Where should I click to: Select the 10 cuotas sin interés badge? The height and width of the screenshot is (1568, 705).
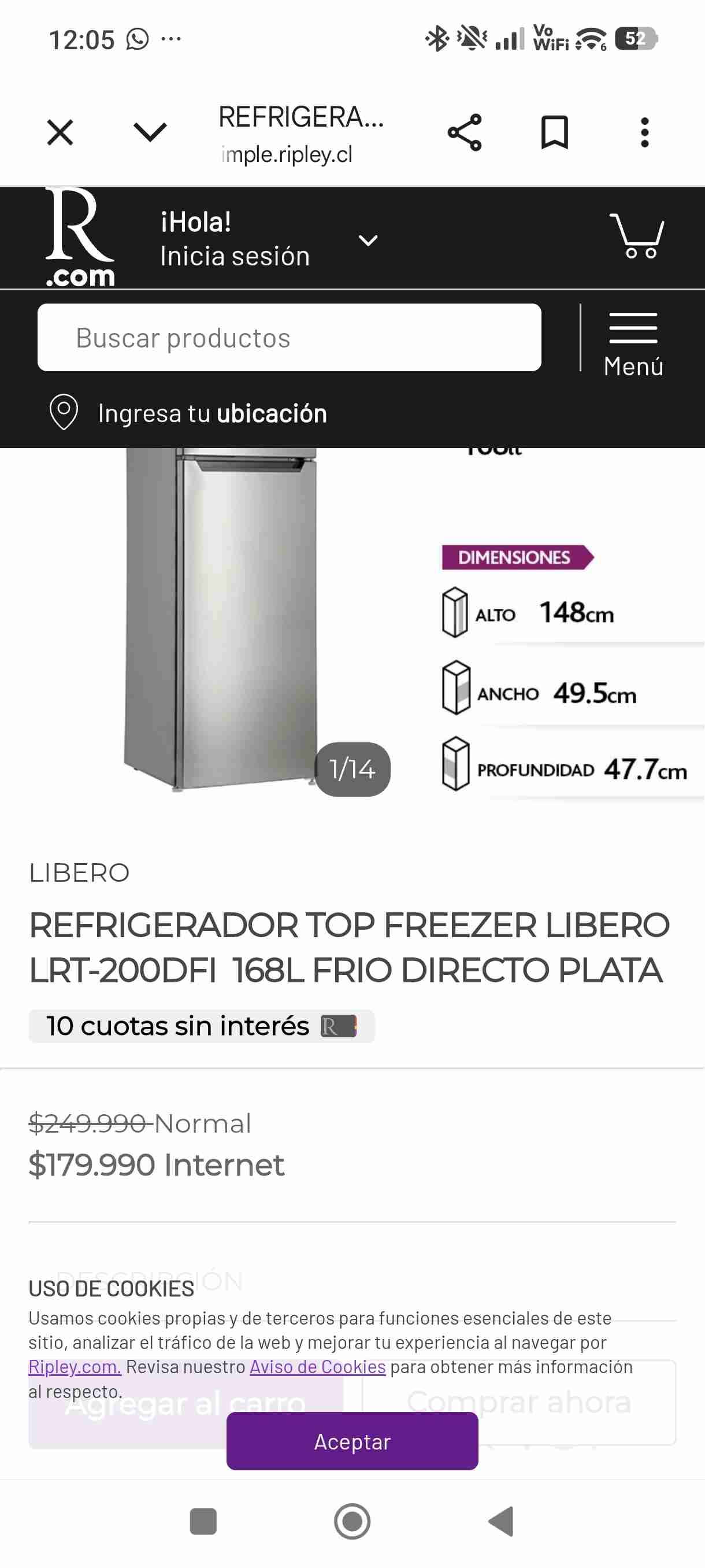tap(201, 1026)
